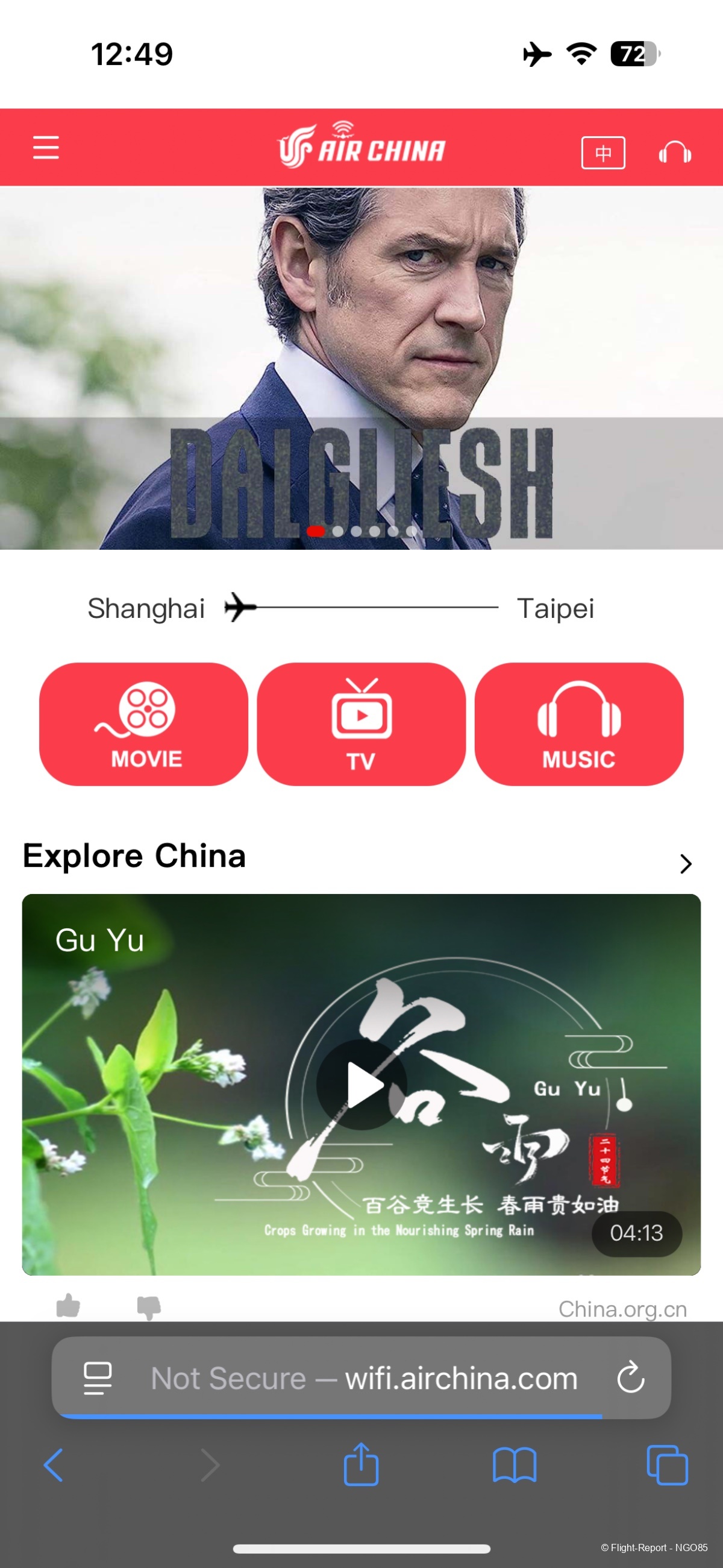Image resolution: width=723 pixels, height=1568 pixels.
Task: Go back to the previous page
Action: (54, 1464)
